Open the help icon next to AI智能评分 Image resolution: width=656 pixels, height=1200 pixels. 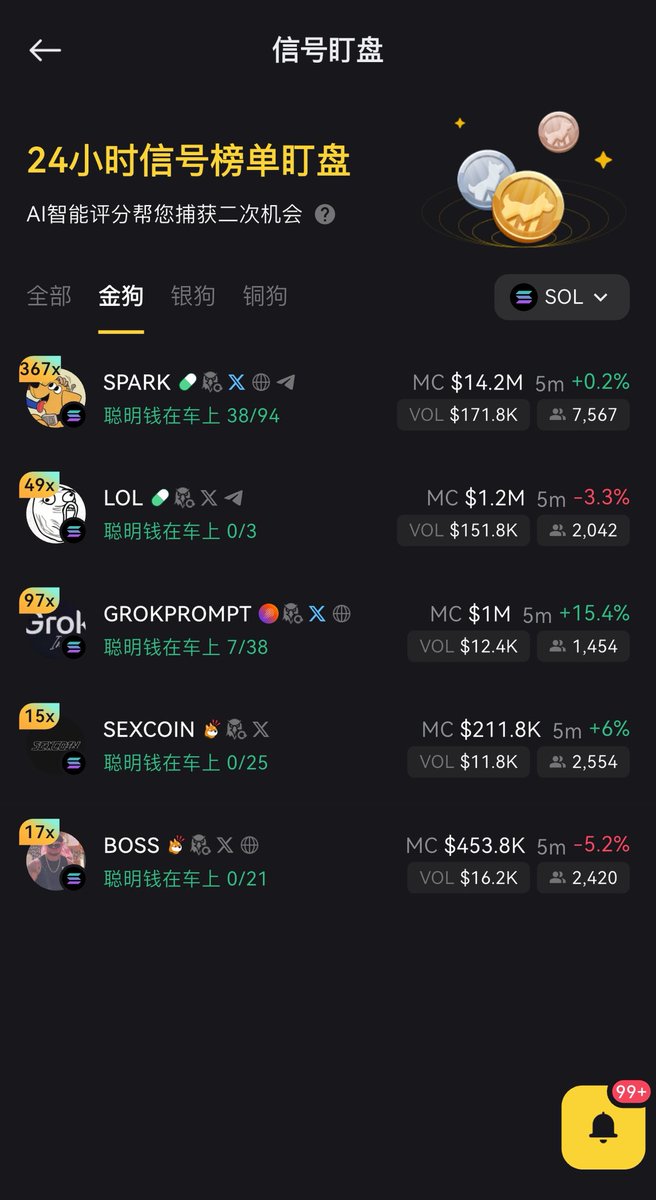325,214
